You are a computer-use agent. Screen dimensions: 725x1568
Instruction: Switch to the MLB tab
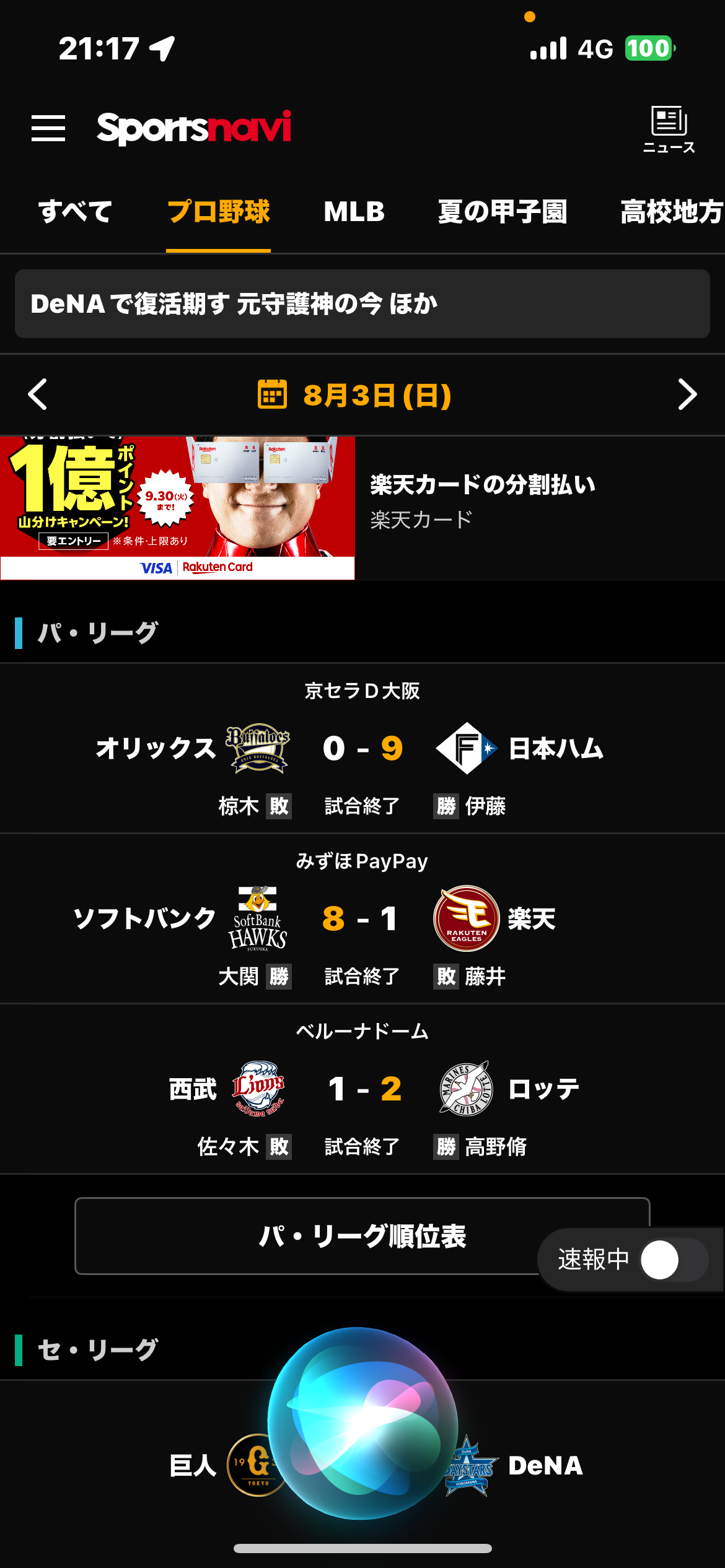pyautogui.click(x=354, y=212)
